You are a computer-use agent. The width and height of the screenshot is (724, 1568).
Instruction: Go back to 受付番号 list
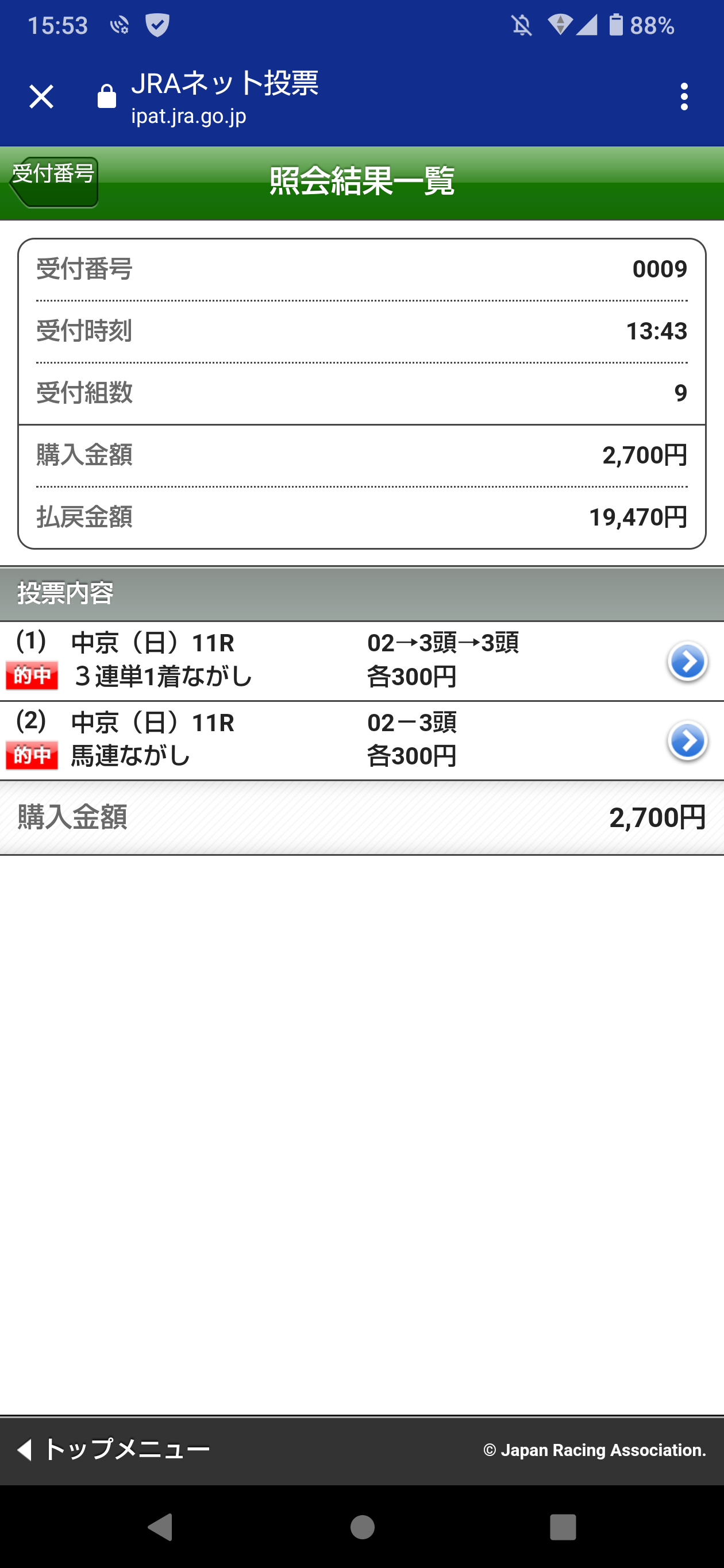[x=54, y=181]
